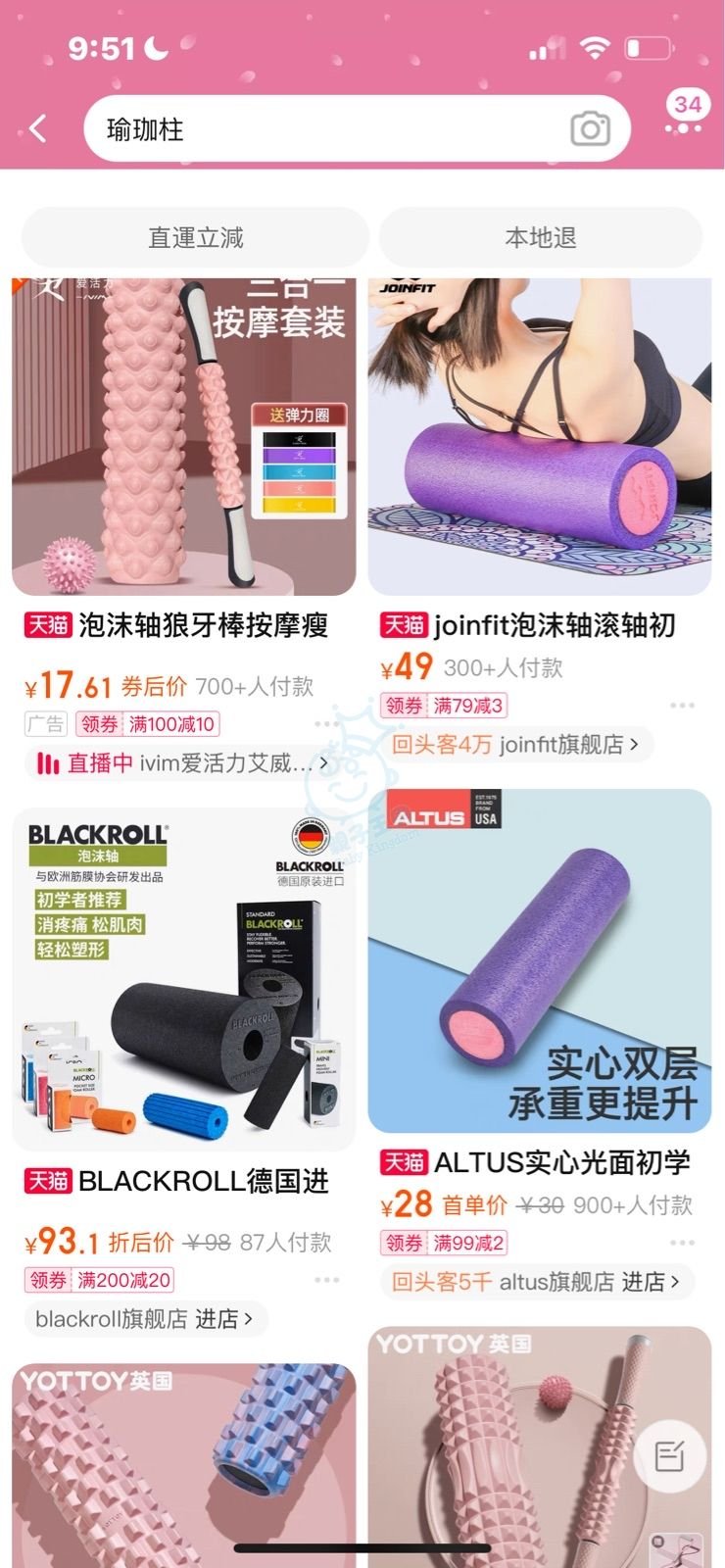Enter blackroll旗舰店 store

(144, 1319)
